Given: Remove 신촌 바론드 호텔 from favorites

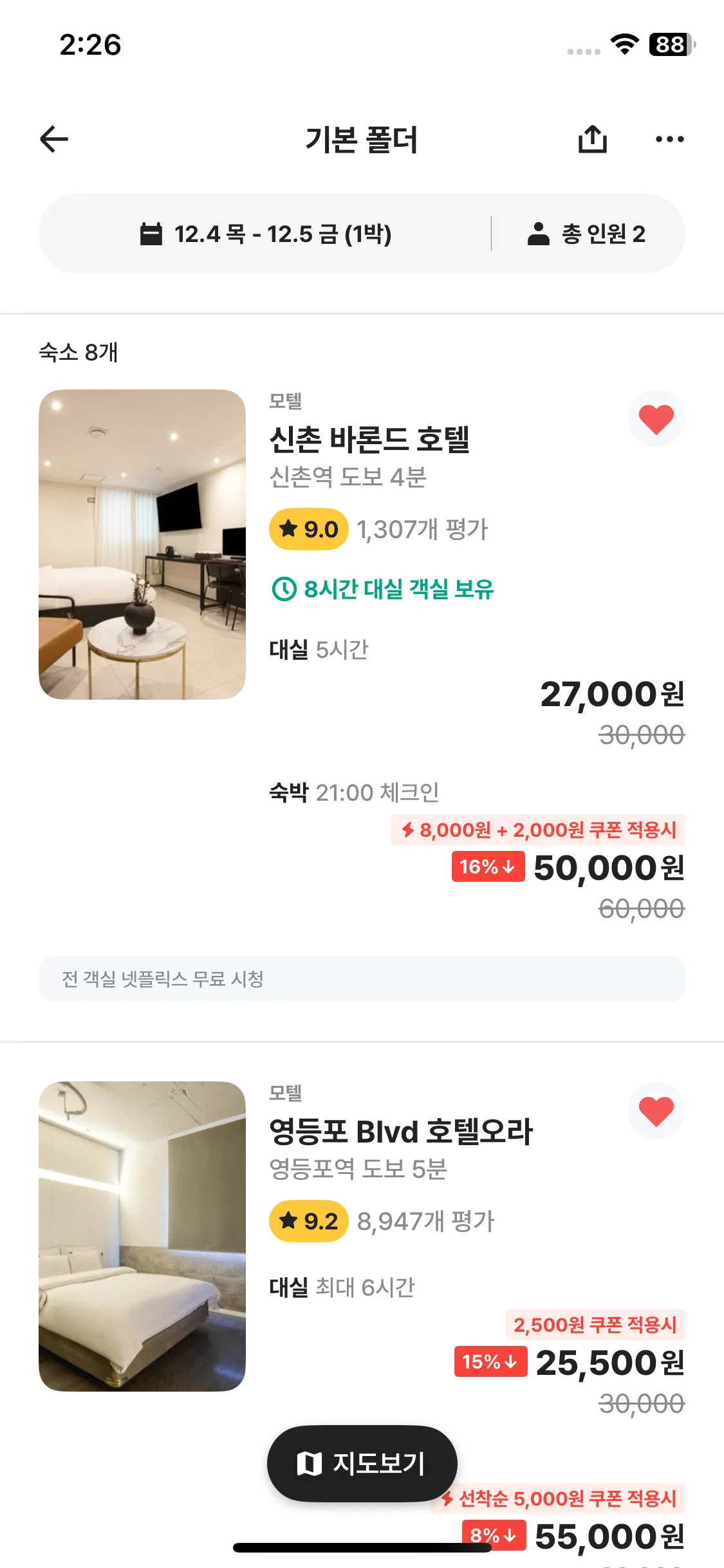Looking at the screenshot, I should (656, 419).
